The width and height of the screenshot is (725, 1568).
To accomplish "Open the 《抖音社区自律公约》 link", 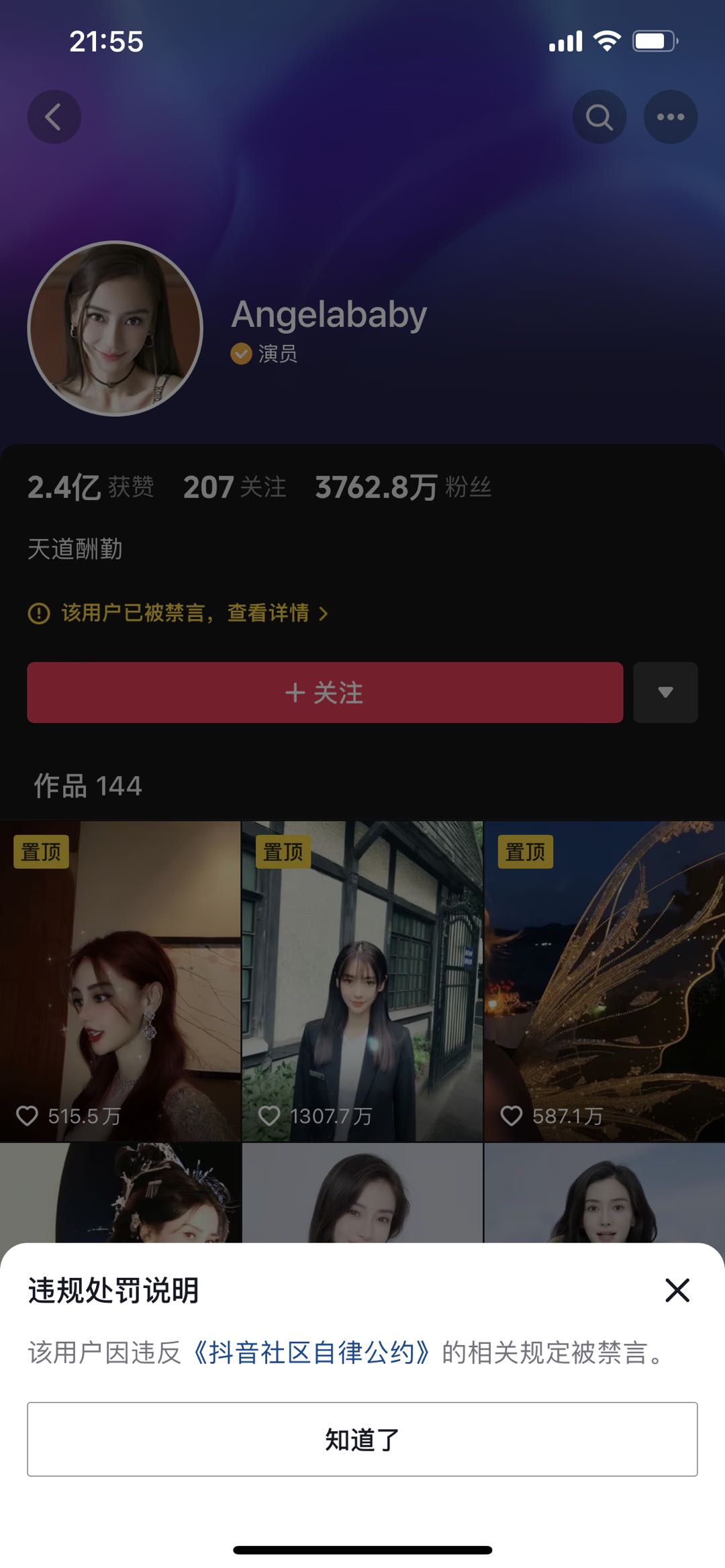I will [x=311, y=1353].
